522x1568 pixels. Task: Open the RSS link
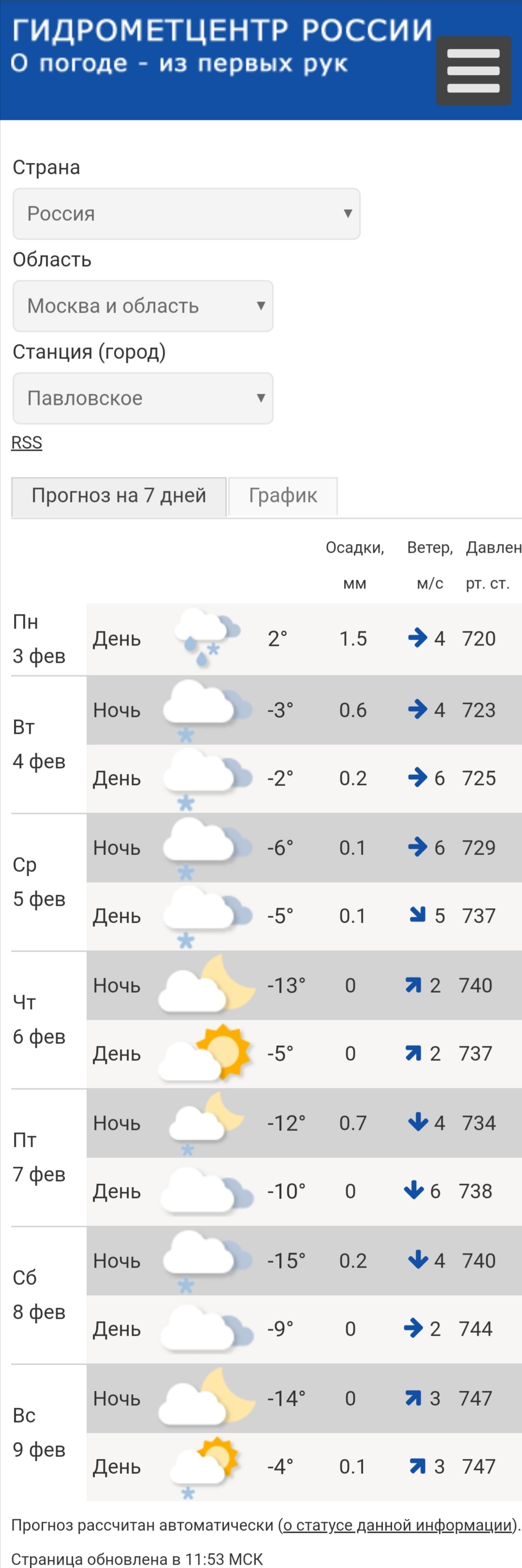27,442
